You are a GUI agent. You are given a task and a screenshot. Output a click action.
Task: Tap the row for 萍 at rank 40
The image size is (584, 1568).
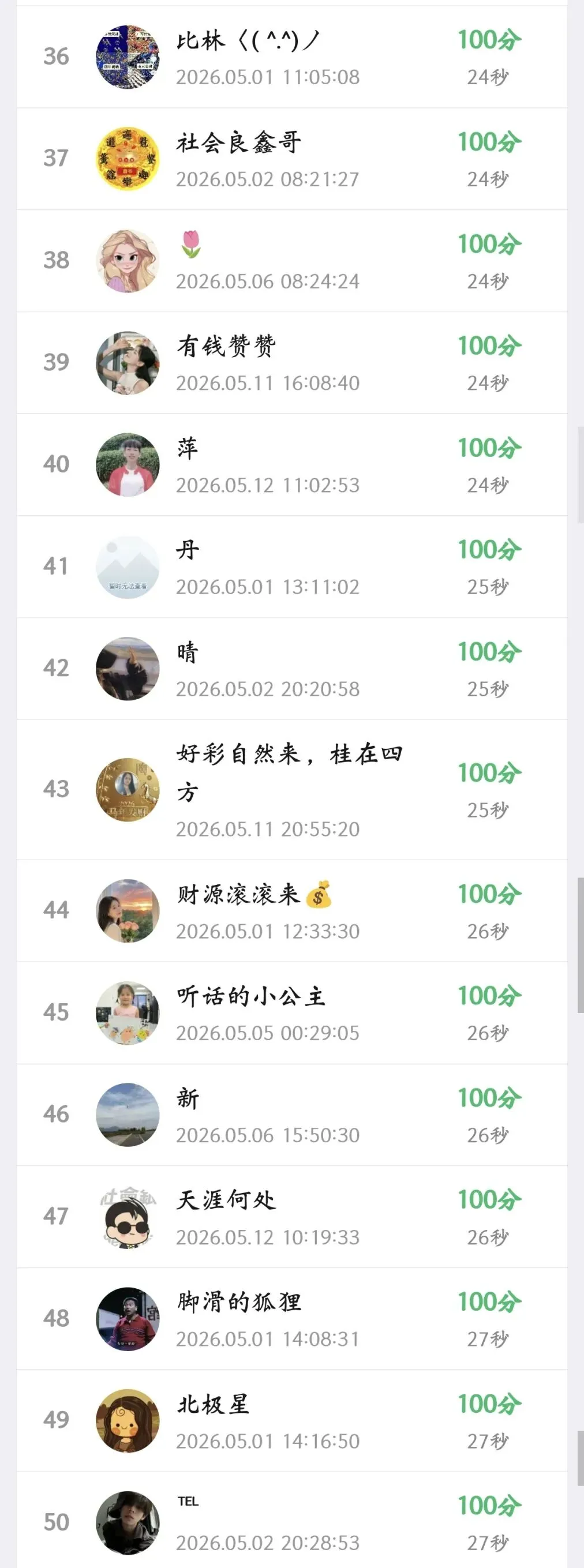pos(291,465)
